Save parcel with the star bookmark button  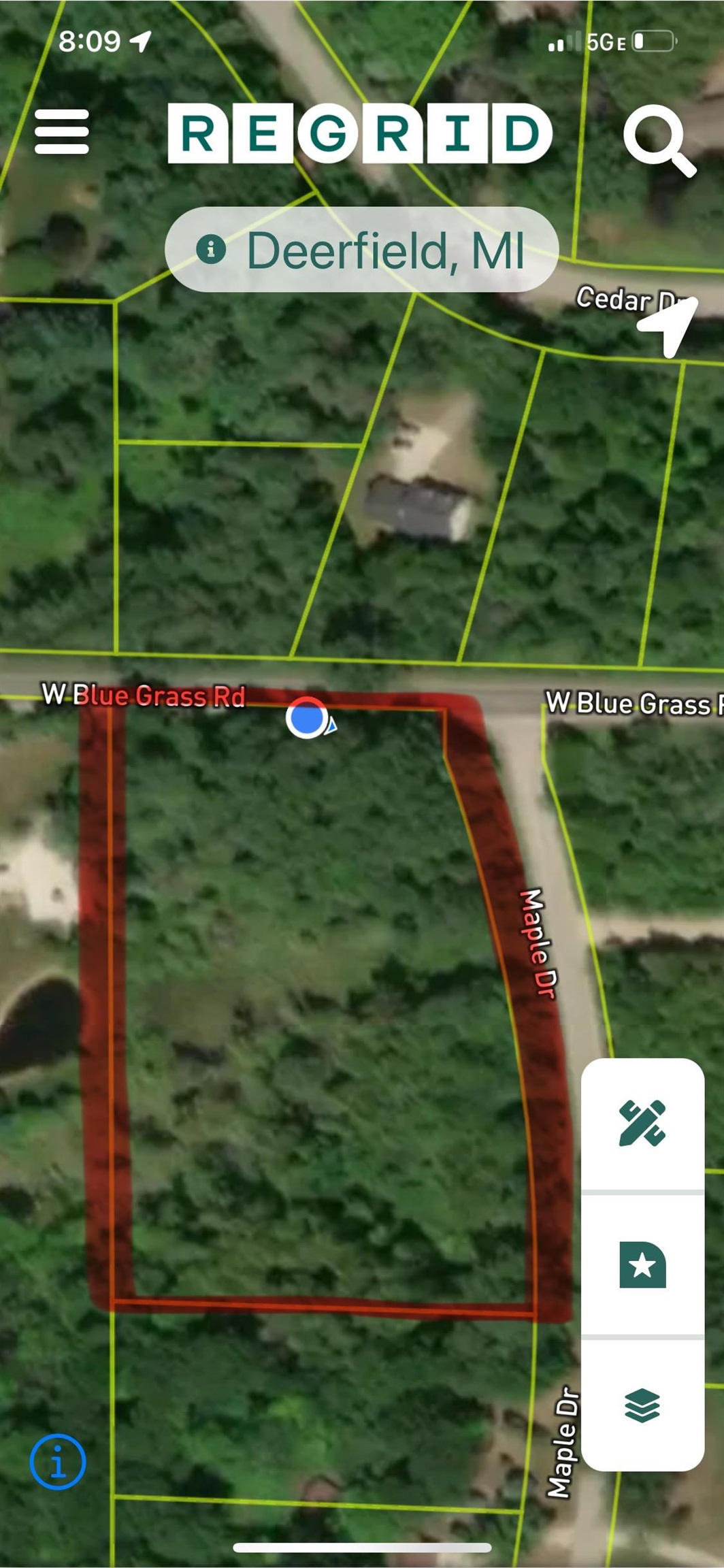[x=642, y=1265]
